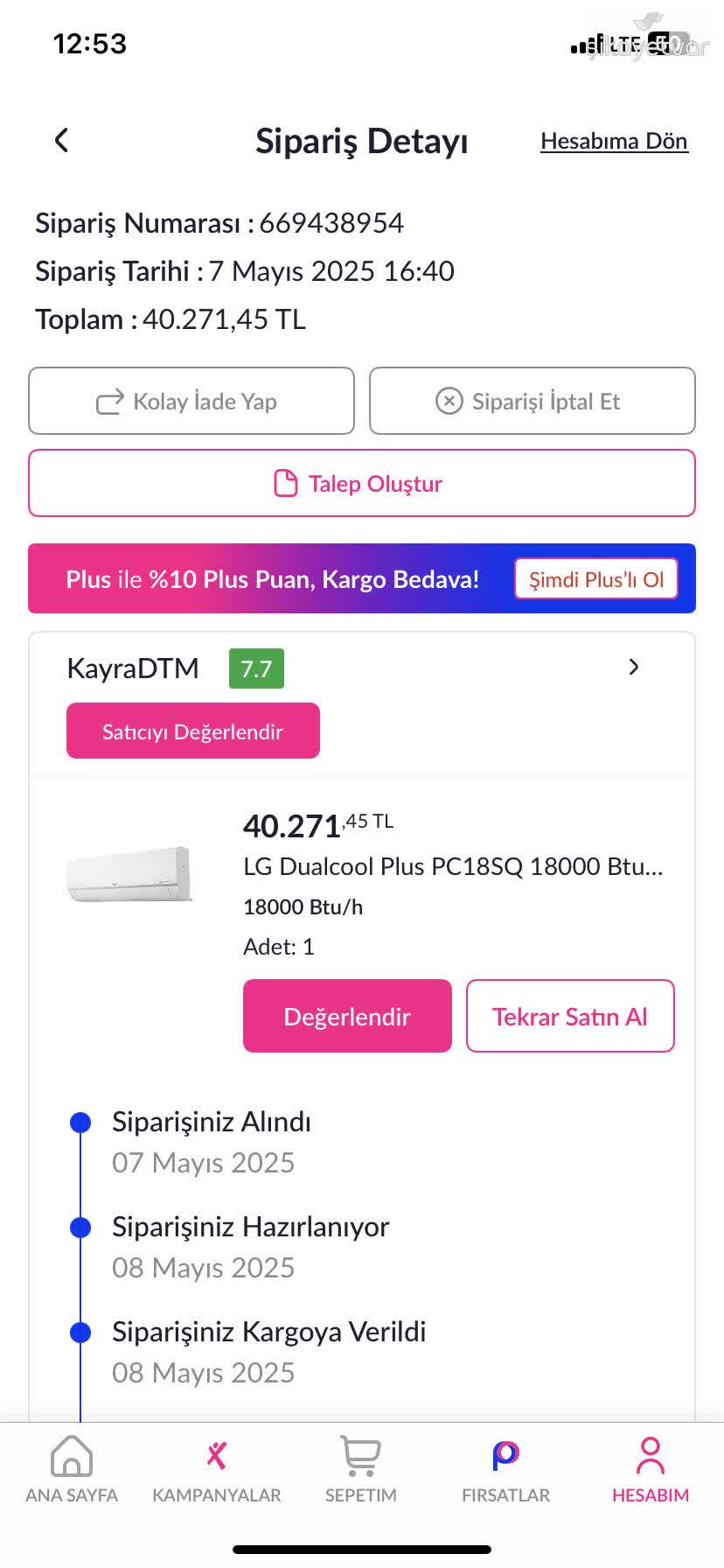
Task: Tap the back arrow at top left
Action: [61, 139]
